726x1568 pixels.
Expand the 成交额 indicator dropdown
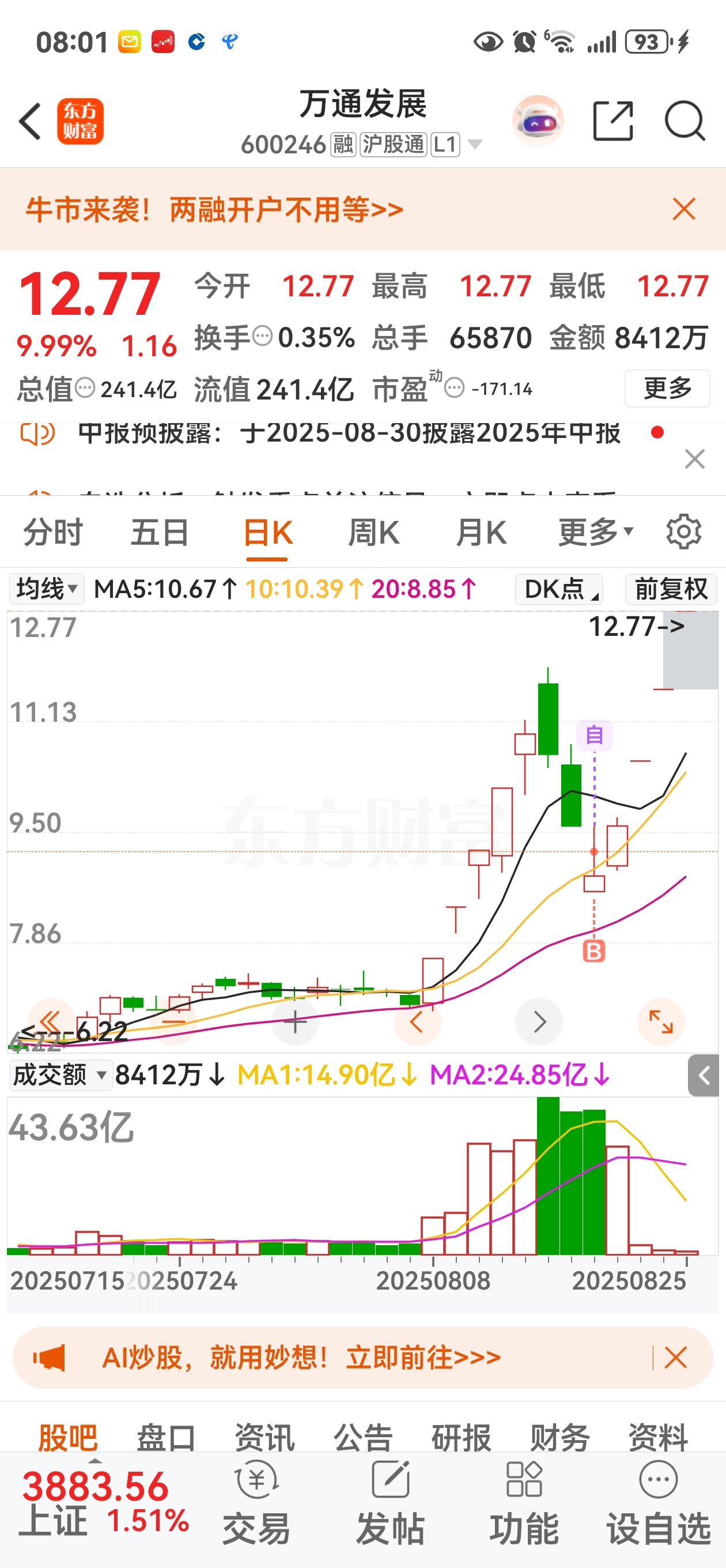[59, 1075]
